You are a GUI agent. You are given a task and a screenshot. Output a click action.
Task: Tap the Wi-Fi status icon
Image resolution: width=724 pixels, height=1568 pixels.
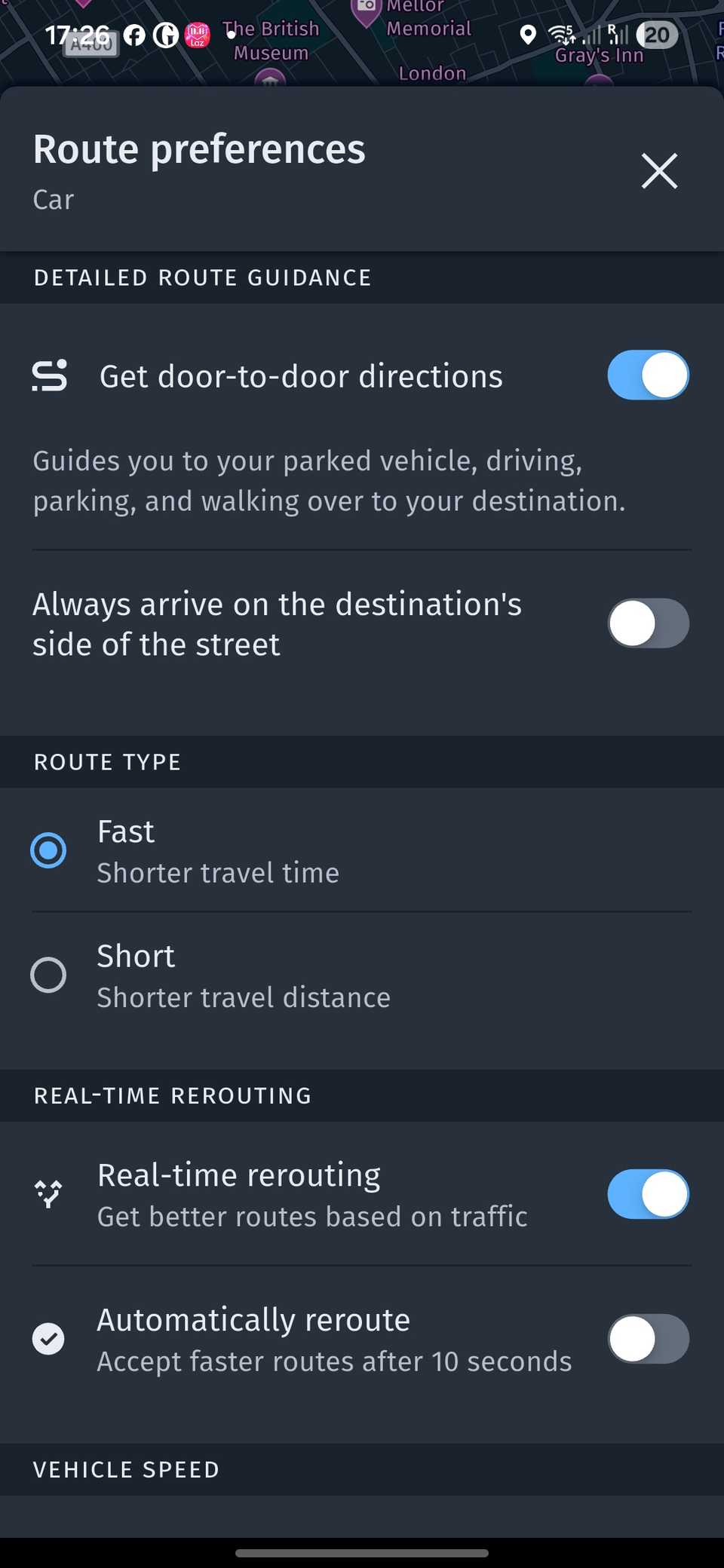point(560,35)
